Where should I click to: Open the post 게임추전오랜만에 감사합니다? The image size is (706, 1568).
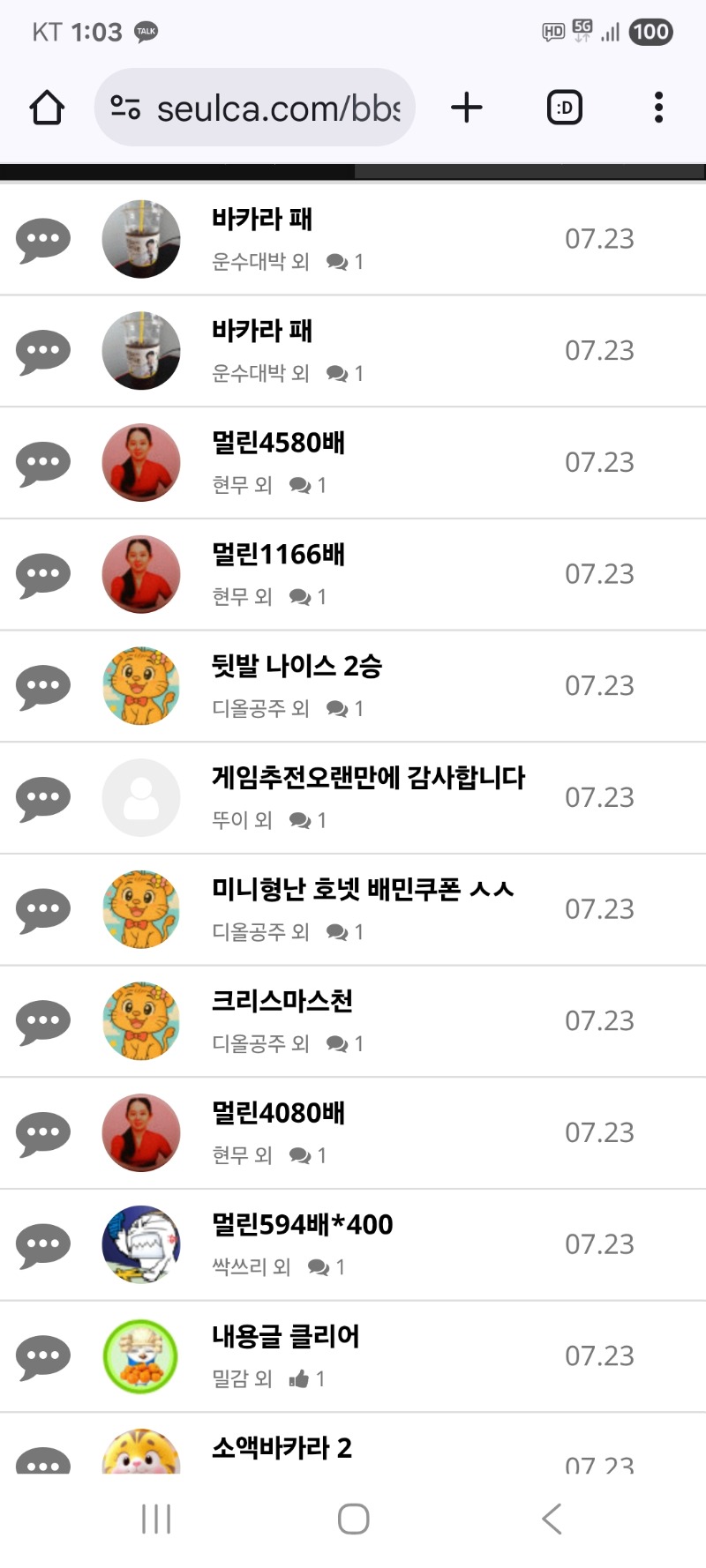[368, 778]
